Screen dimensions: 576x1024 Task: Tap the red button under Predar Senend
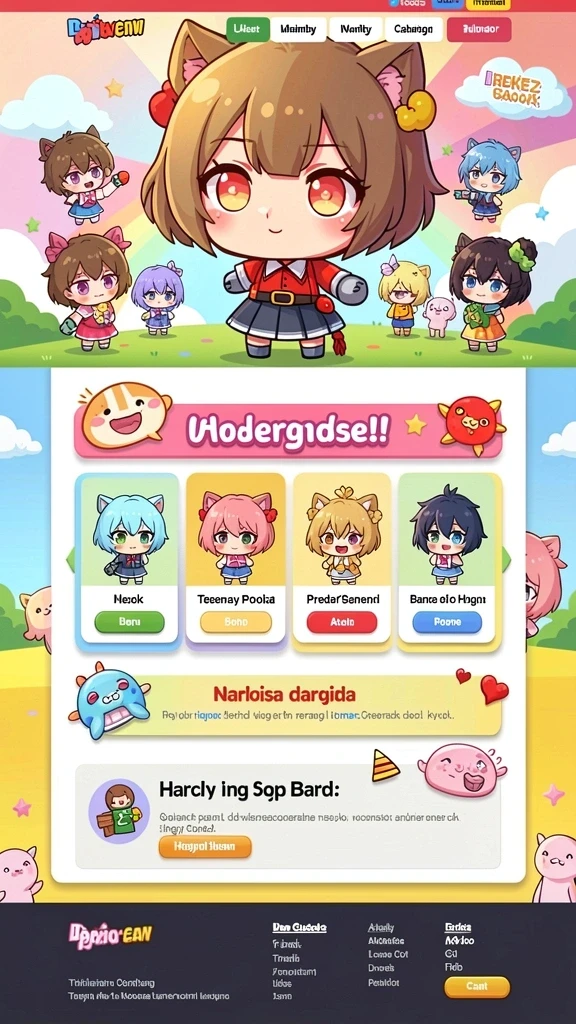[342, 622]
